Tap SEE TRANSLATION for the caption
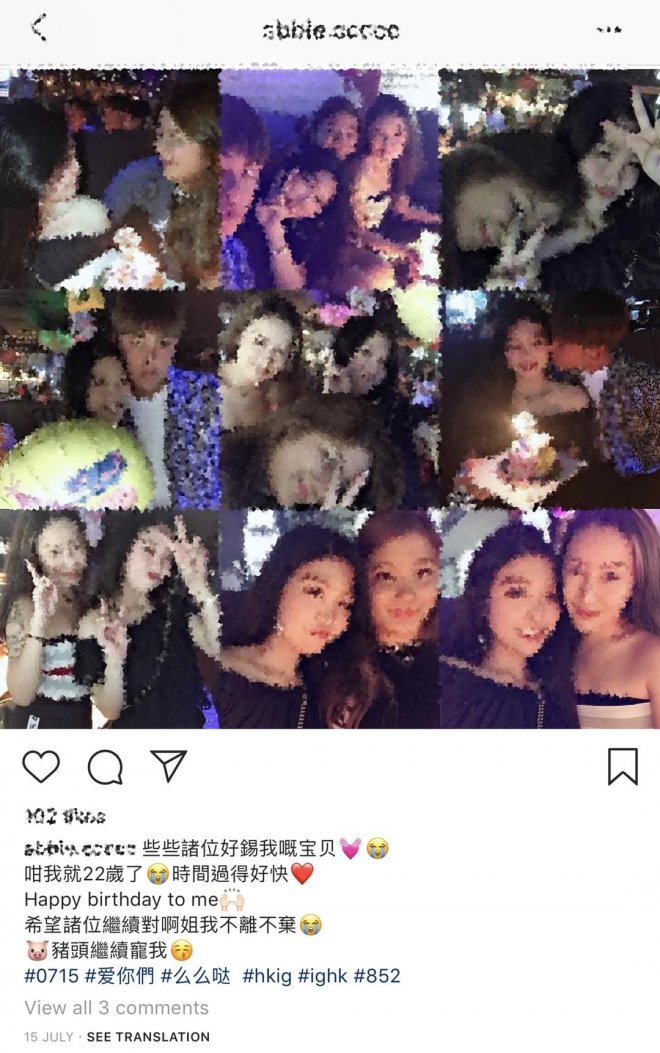This screenshot has height=1053, width=660. click(x=148, y=1037)
